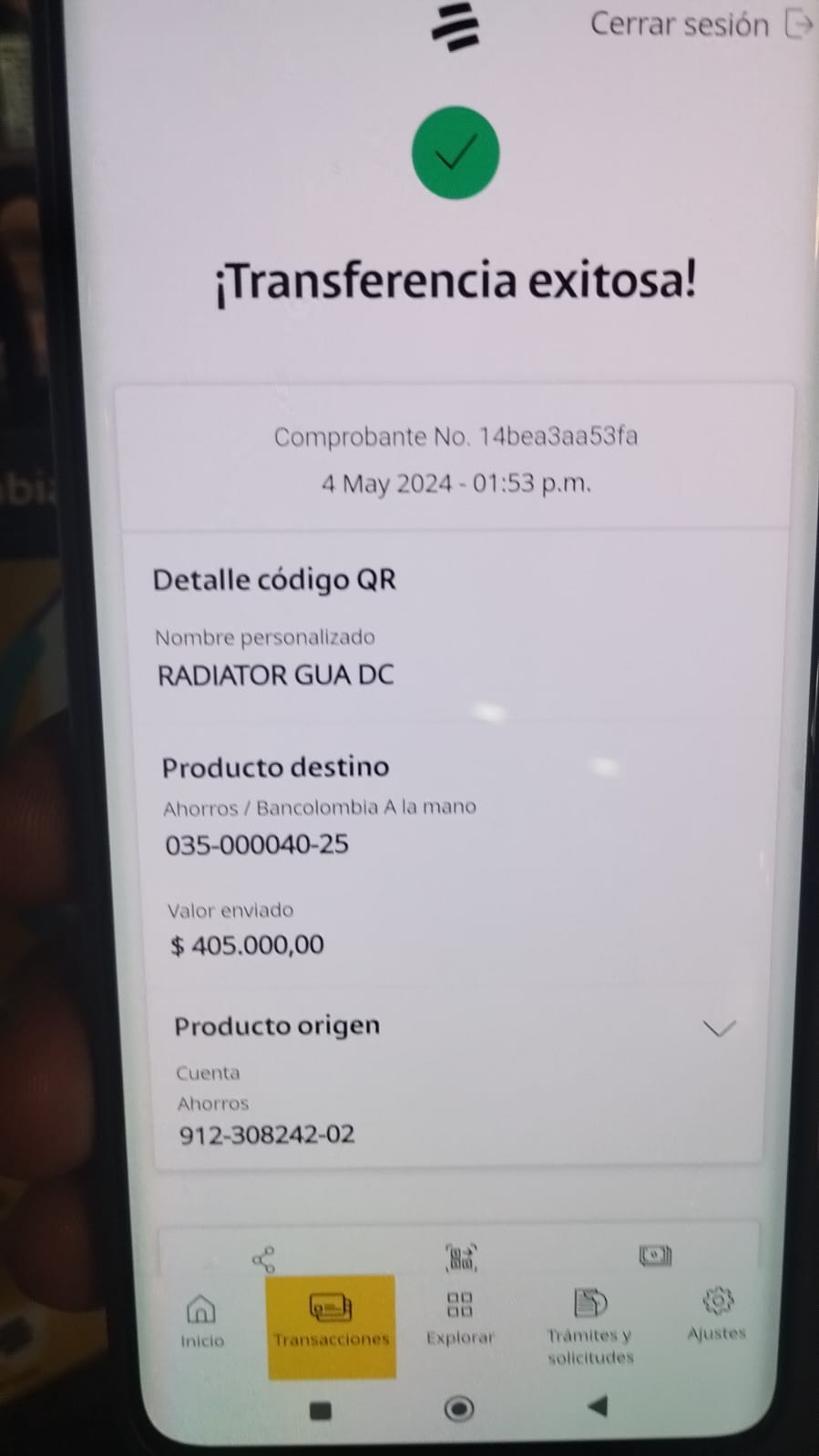819x1456 pixels.
Task: Tap the money transfer icon
Action: [x=655, y=1257]
